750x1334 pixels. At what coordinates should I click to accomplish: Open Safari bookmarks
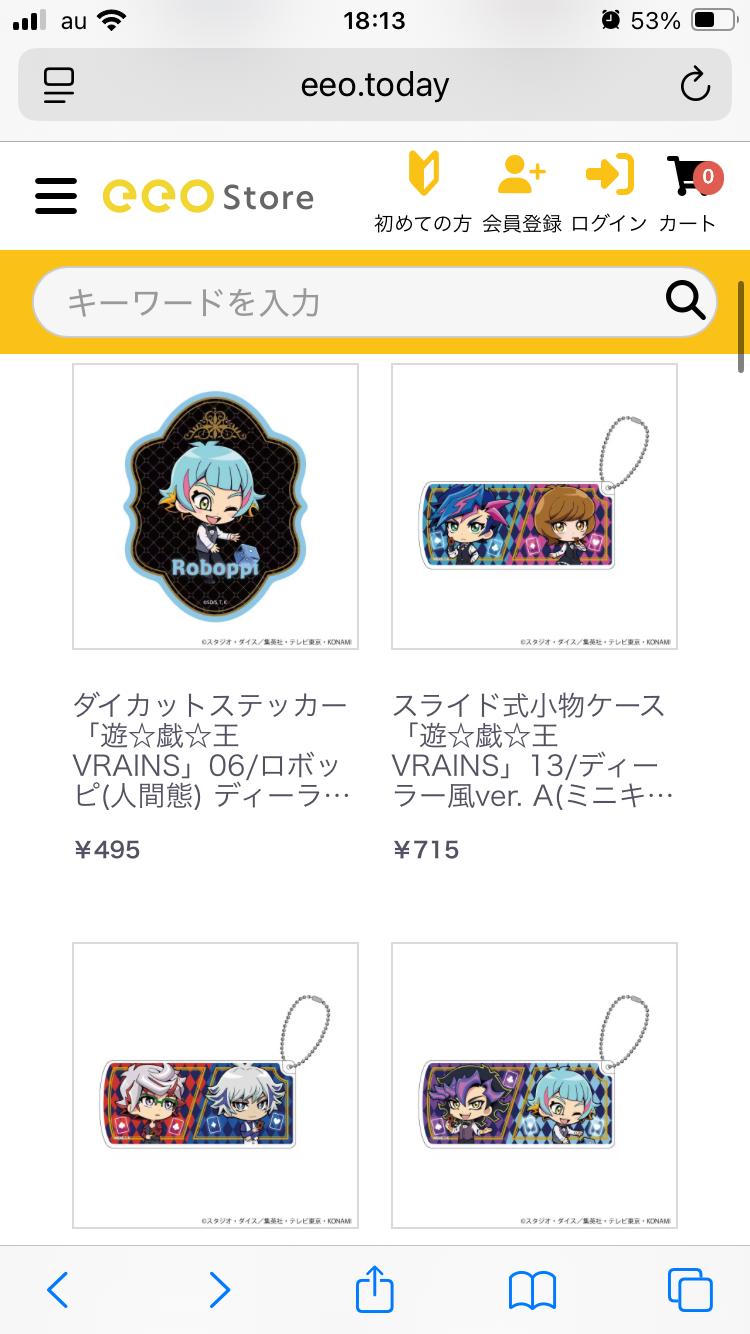532,1290
